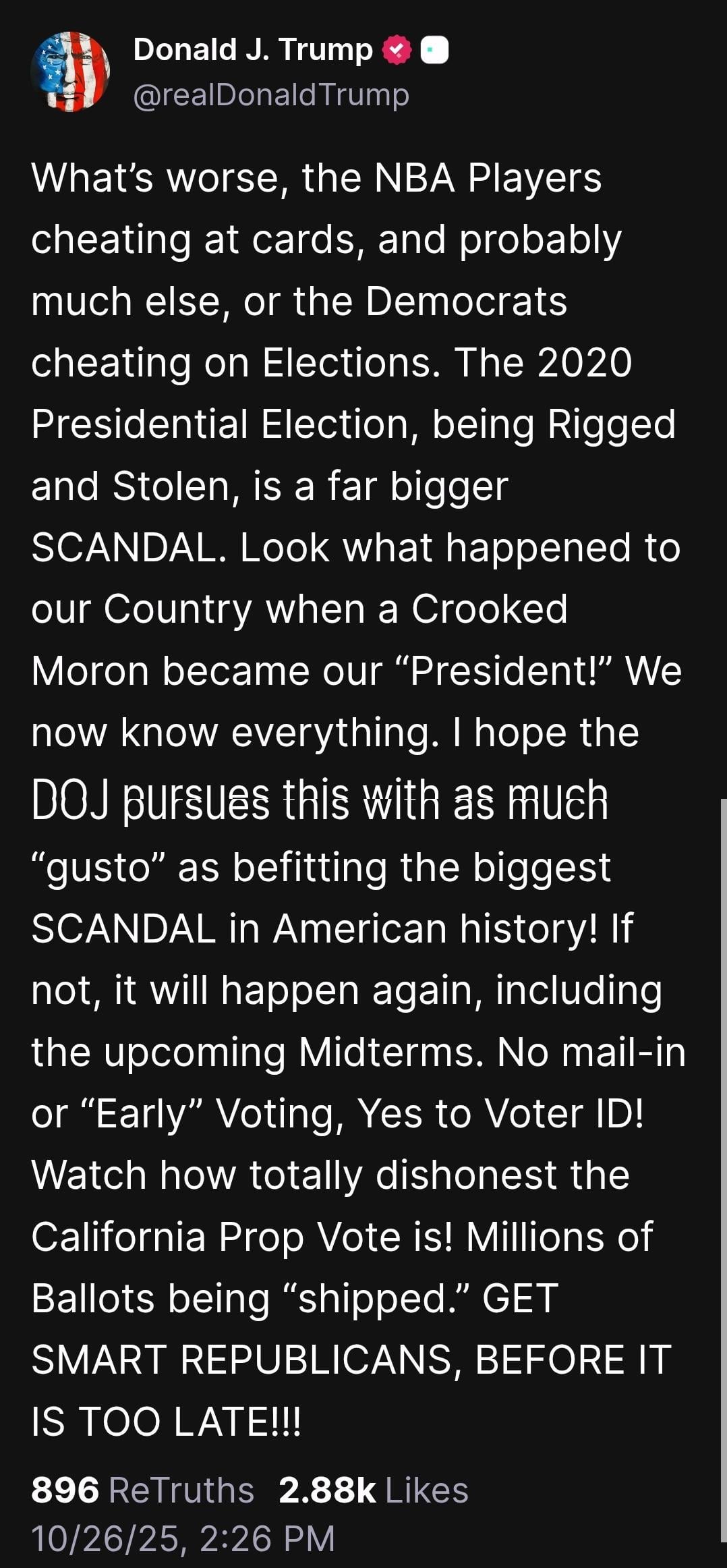Open the @realDonaldTrump handle link

(x=271, y=94)
